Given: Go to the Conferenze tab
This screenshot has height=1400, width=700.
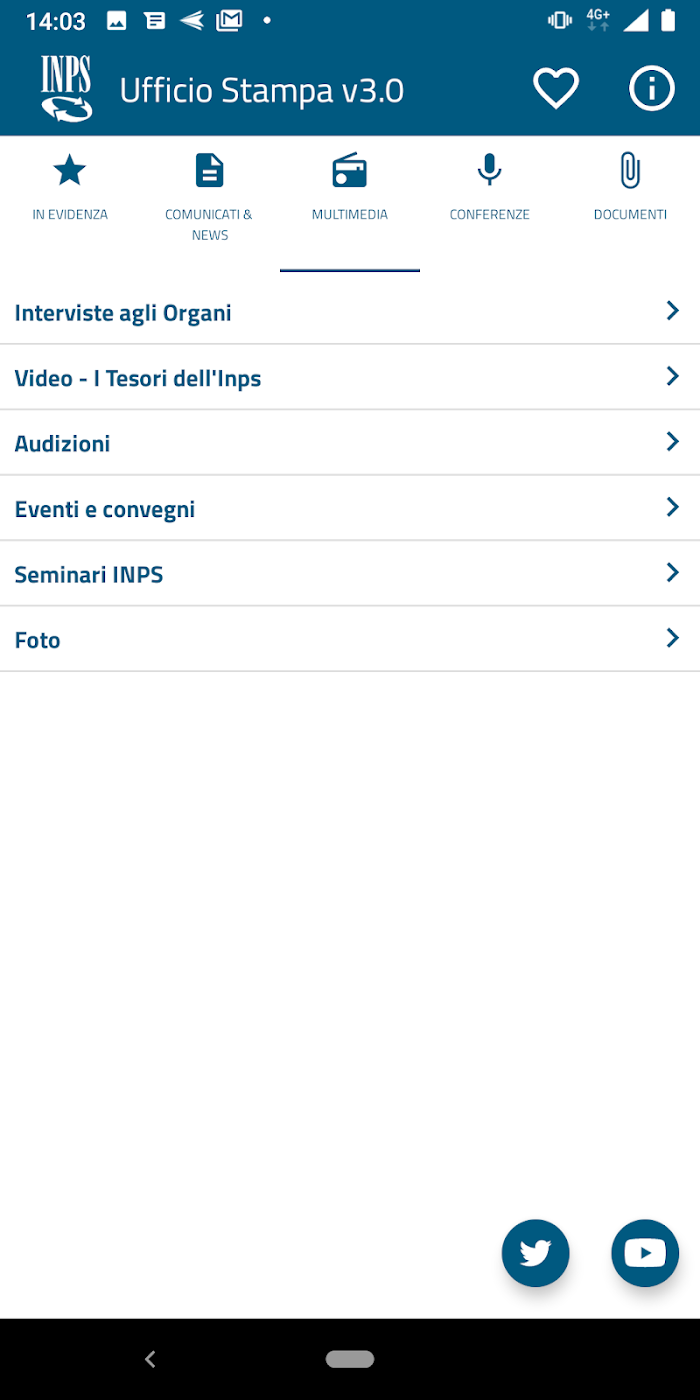Looking at the screenshot, I should [x=489, y=190].
